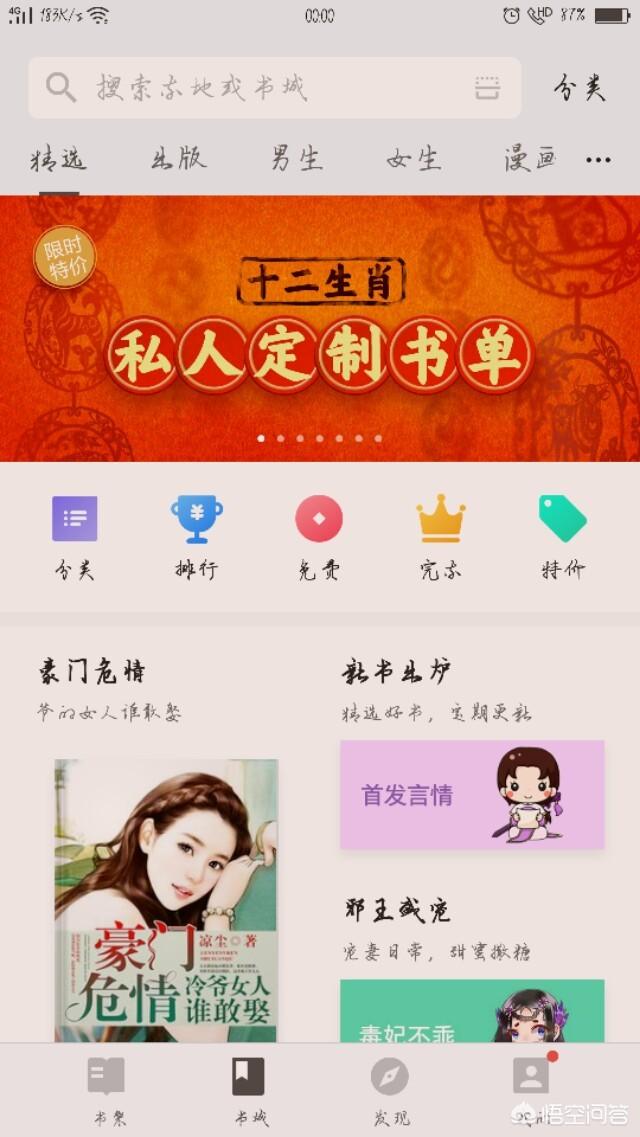Go to the 漫画 tab
The image size is (640, 1137).
[529, 158]
